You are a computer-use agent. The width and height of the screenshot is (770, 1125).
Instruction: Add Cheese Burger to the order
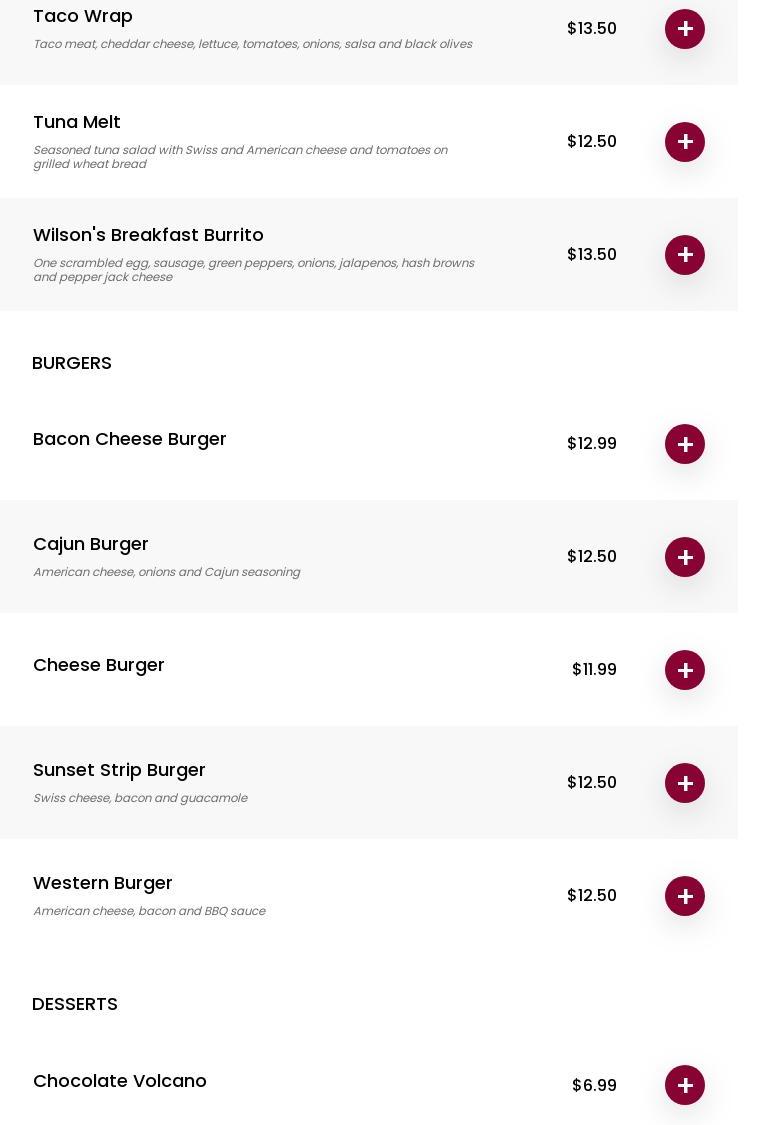tap(685, 670)
